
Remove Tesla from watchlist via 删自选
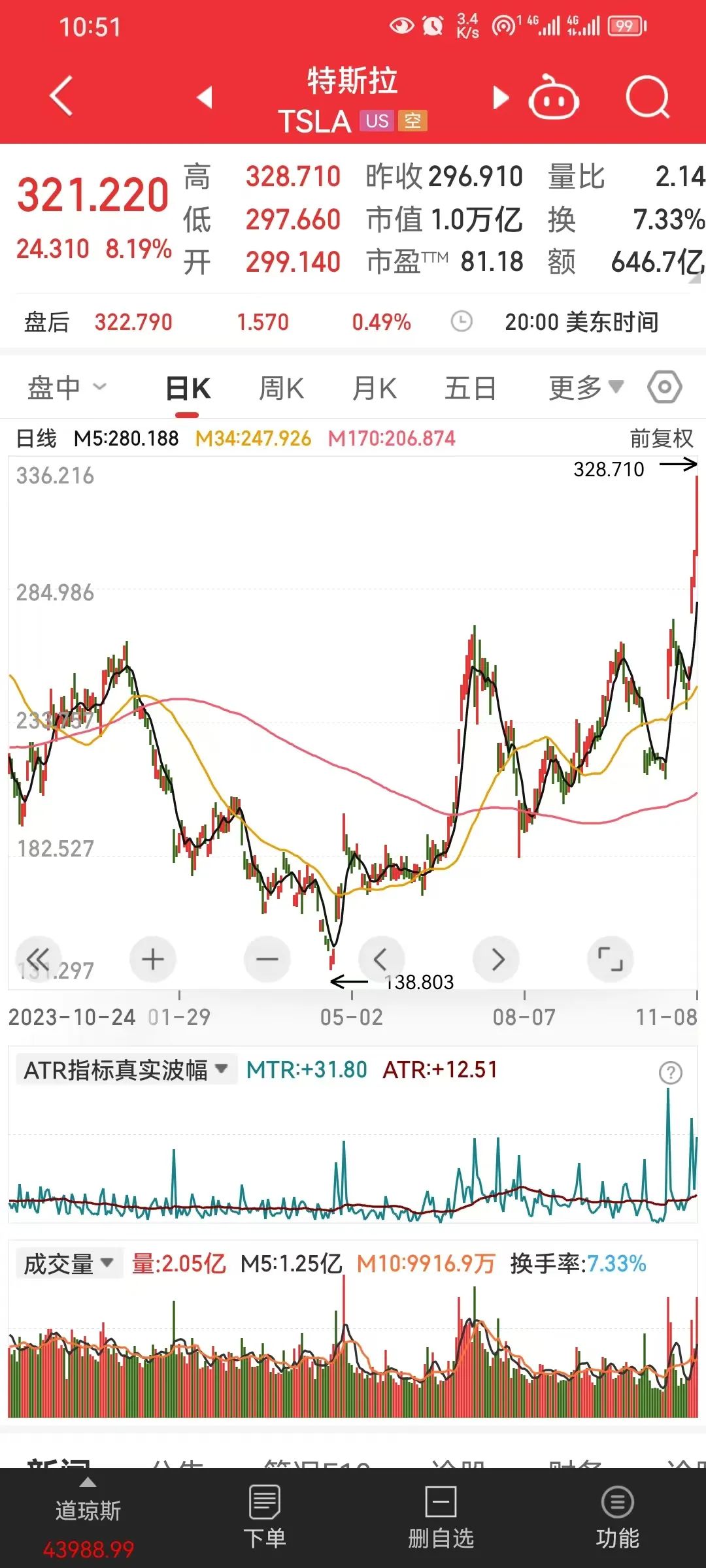click(x=441, y=1517)
